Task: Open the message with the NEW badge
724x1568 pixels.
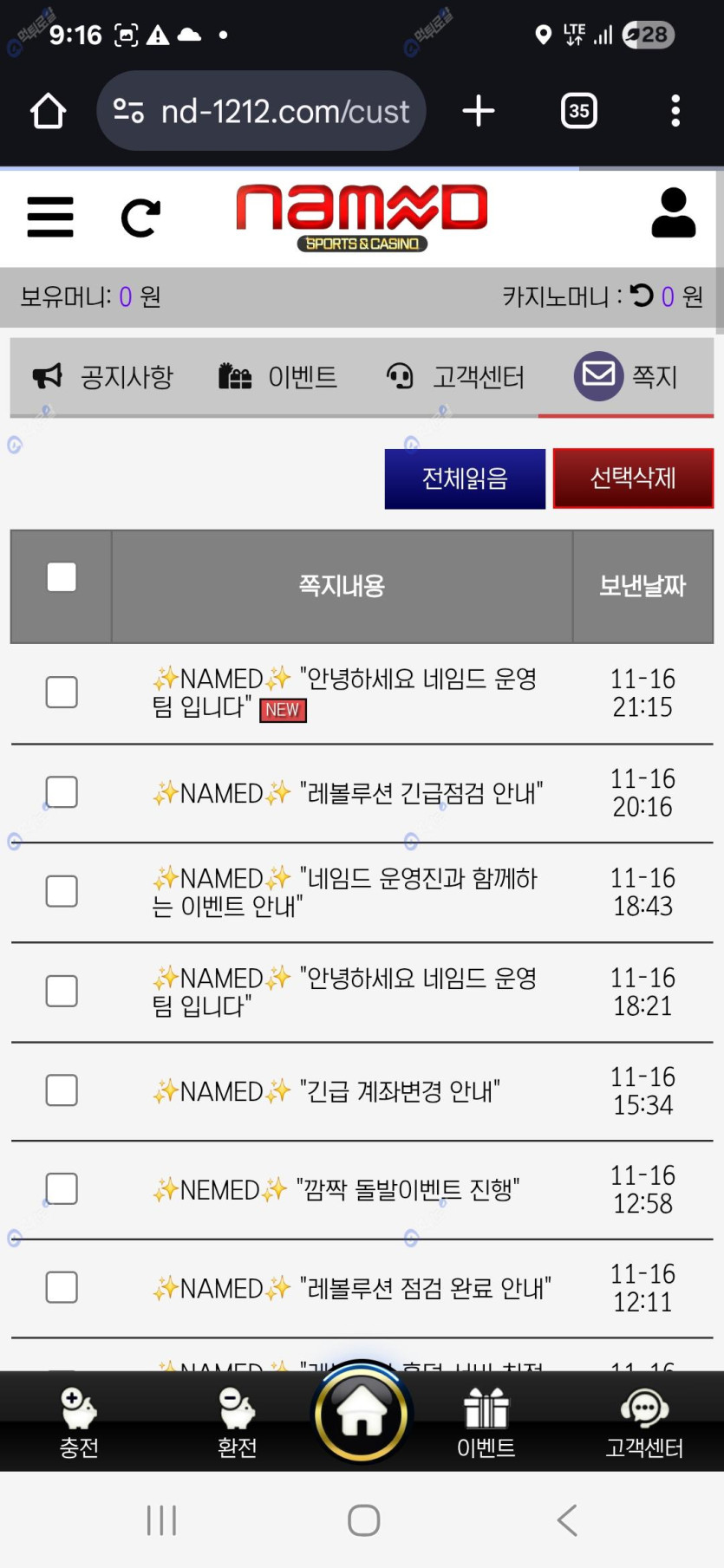Action: (344, 693)
